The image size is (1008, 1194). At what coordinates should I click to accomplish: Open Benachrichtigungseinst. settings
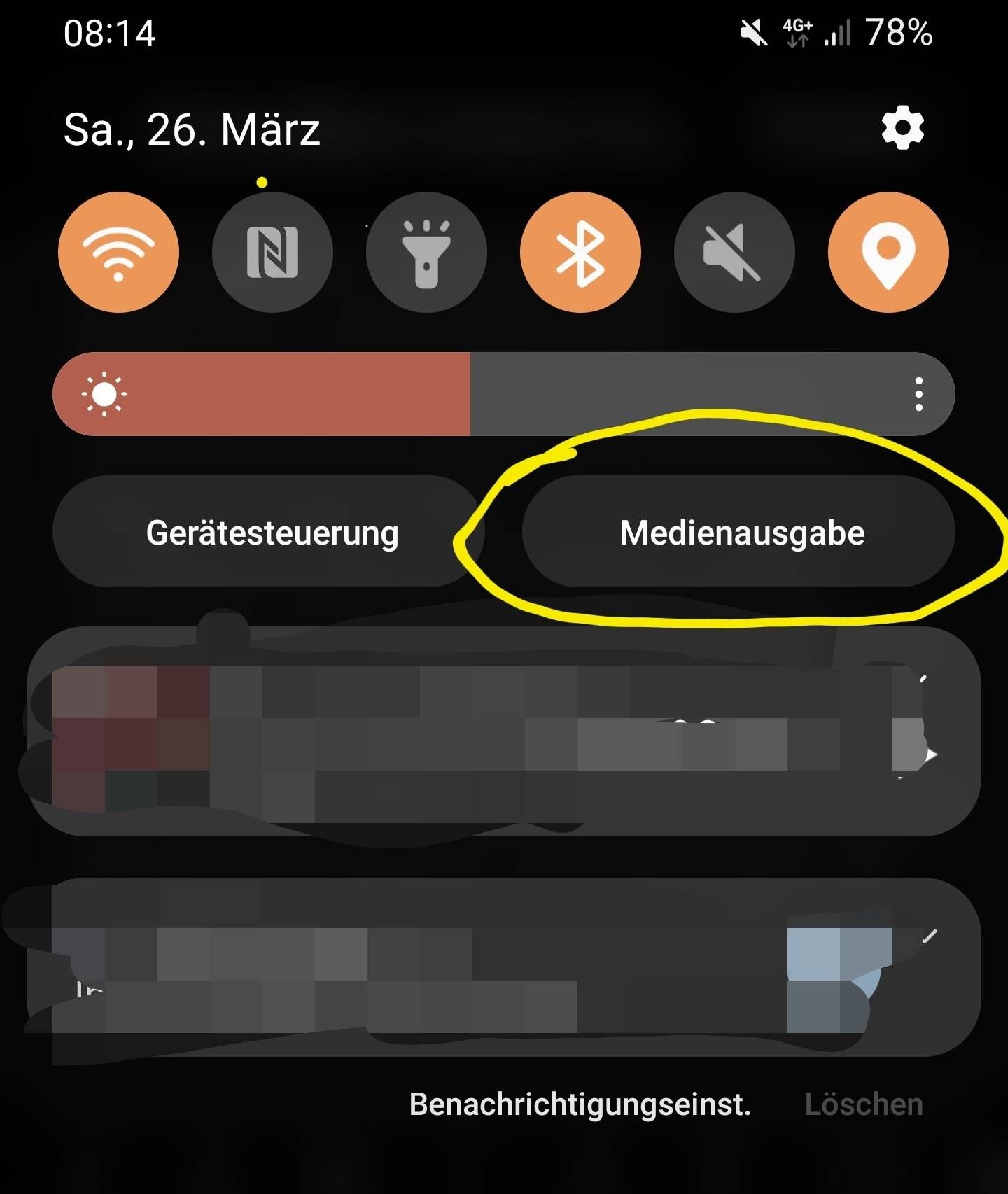pos(580,1104)
